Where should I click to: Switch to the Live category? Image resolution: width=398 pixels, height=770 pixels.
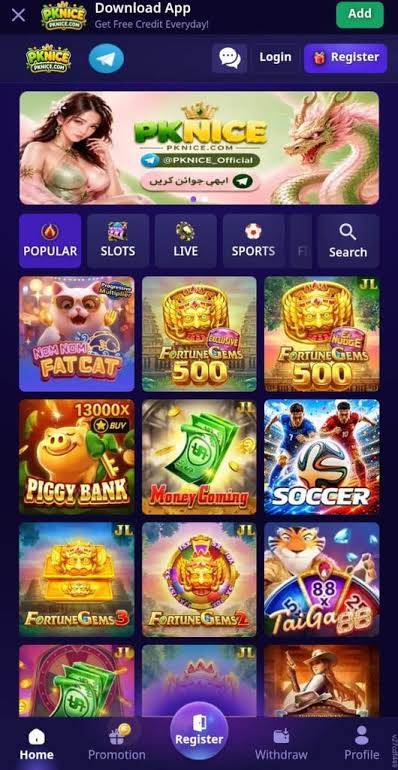[x=186, y=241]
